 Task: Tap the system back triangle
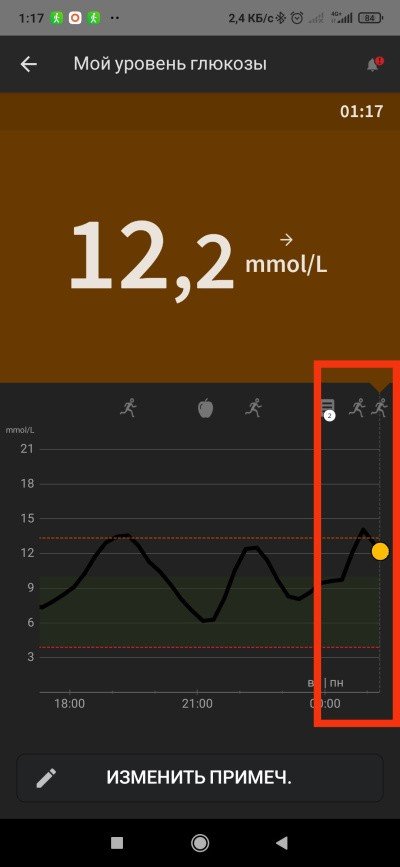click(282, 843)
